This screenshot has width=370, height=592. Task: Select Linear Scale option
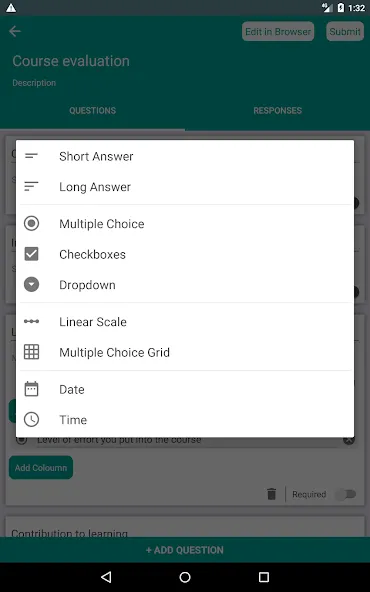click(x=185, y=322)
